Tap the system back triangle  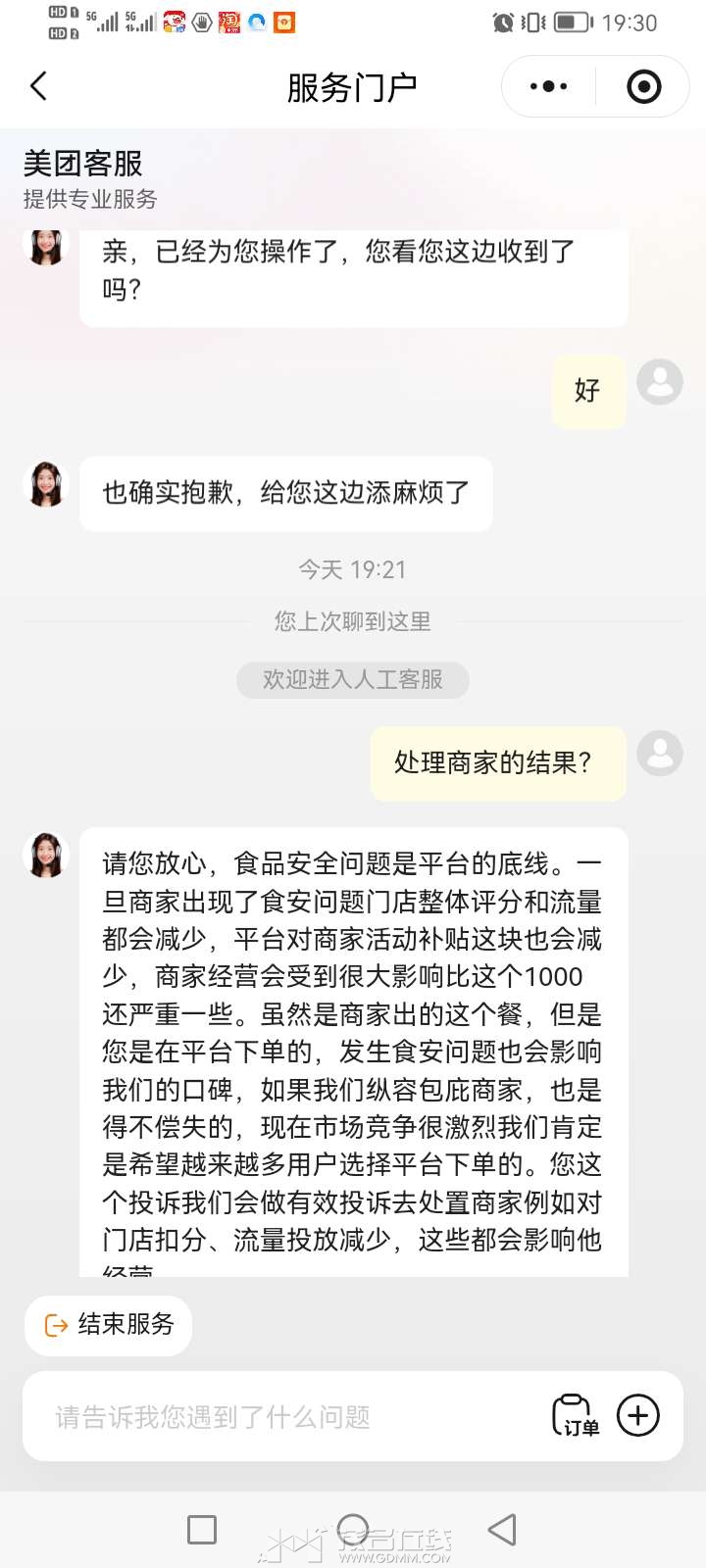point(502,1530)
